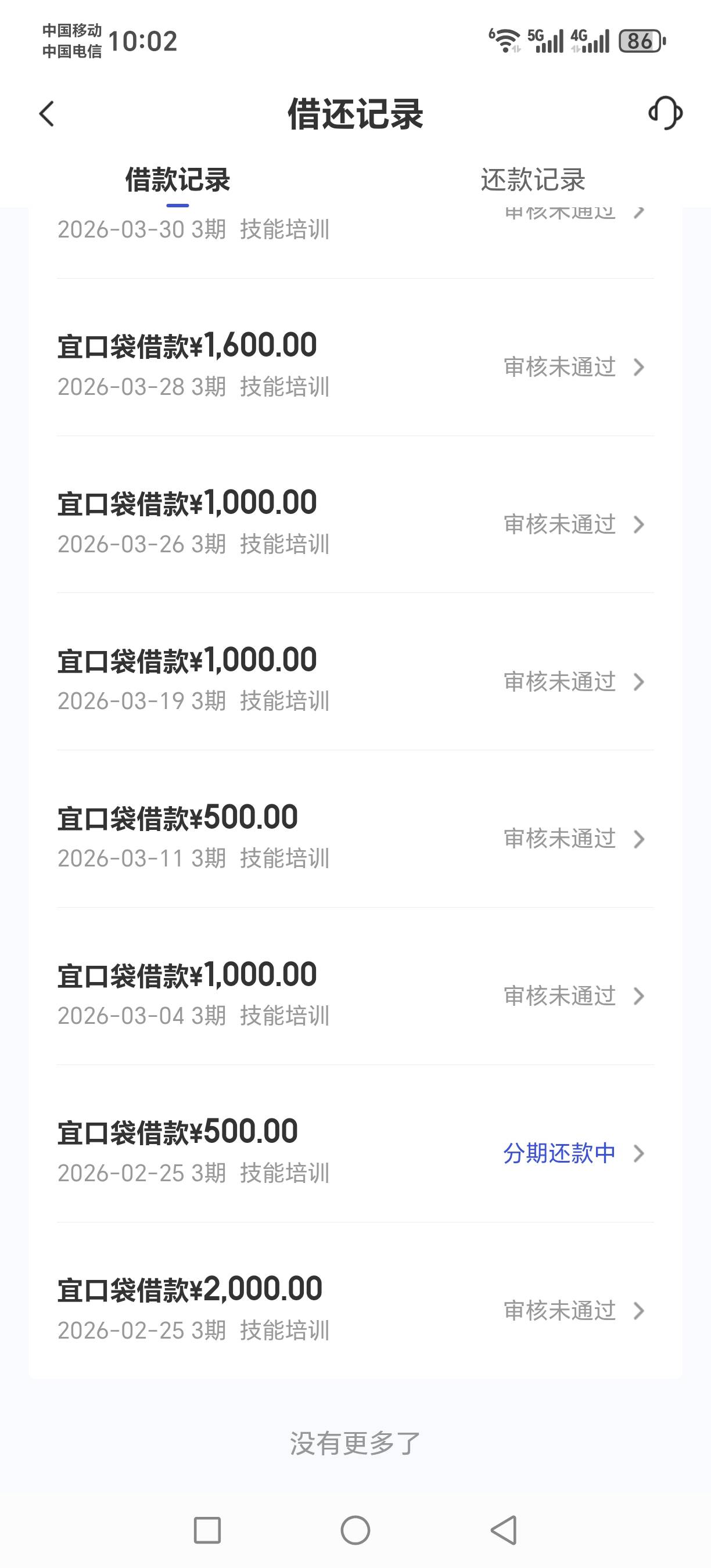
Task: Switch to the 还款记录 tab
Action: pyautogui.click(x=533, y=180)
